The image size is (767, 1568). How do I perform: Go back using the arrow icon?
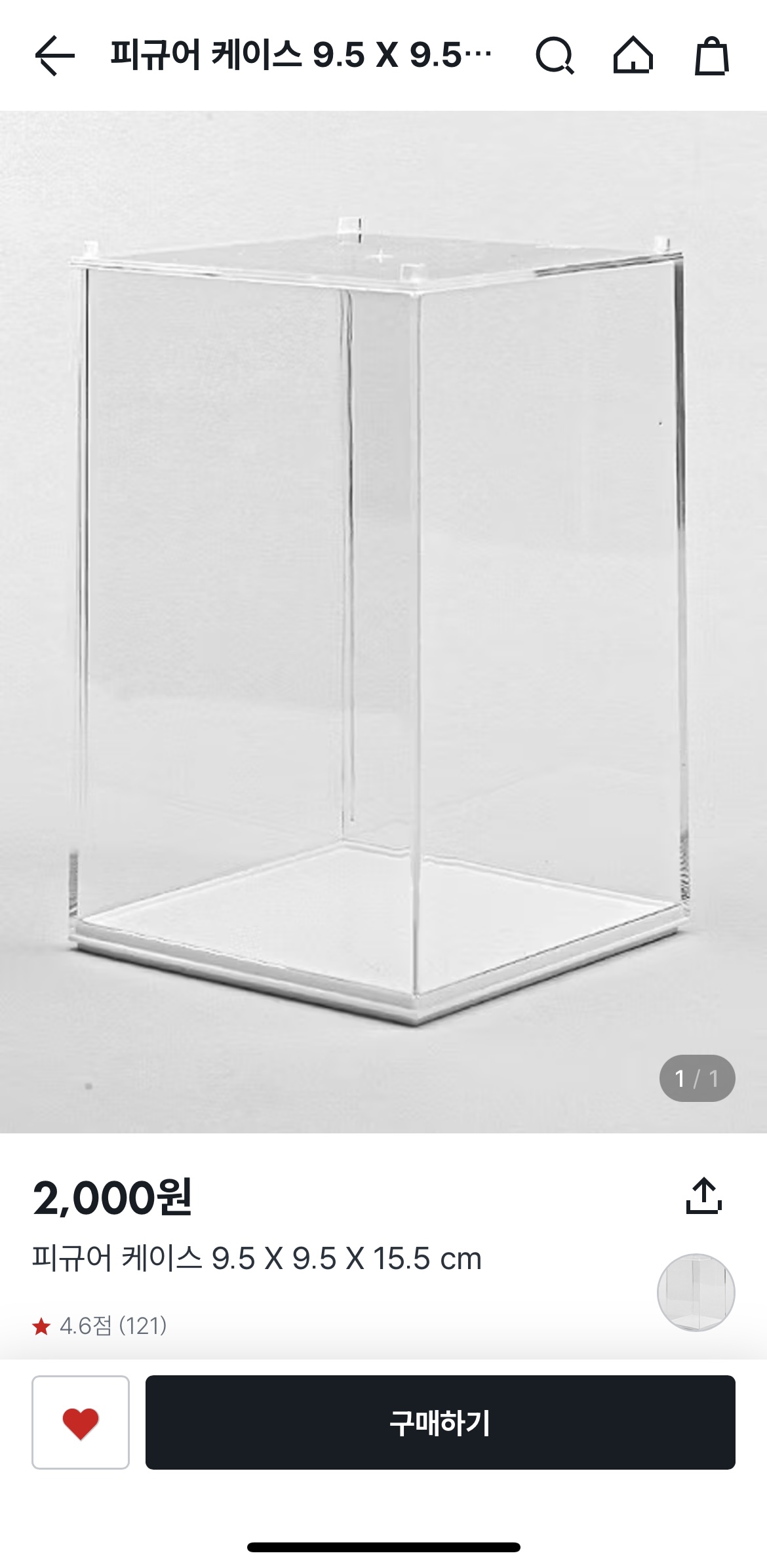54,56
